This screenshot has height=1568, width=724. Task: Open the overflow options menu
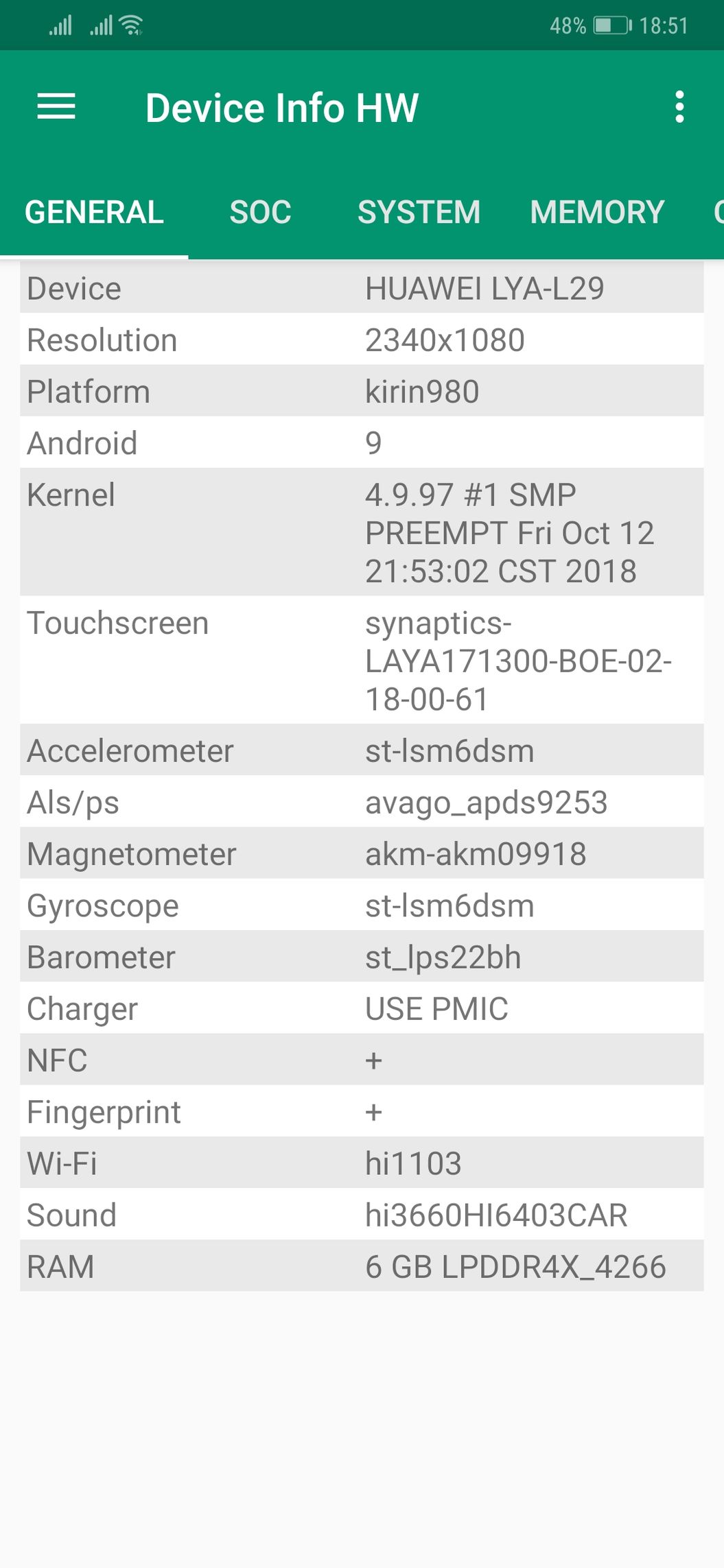point(679,107)
